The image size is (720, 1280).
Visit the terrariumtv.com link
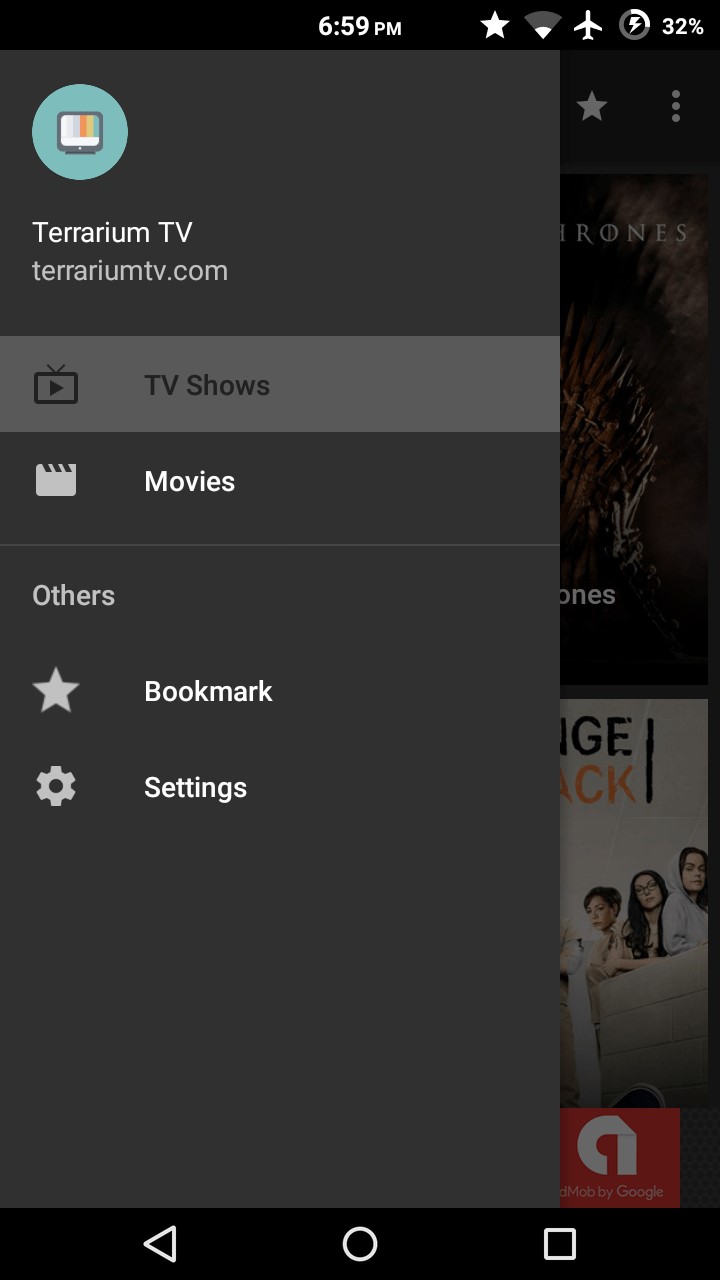pos(130,270)
